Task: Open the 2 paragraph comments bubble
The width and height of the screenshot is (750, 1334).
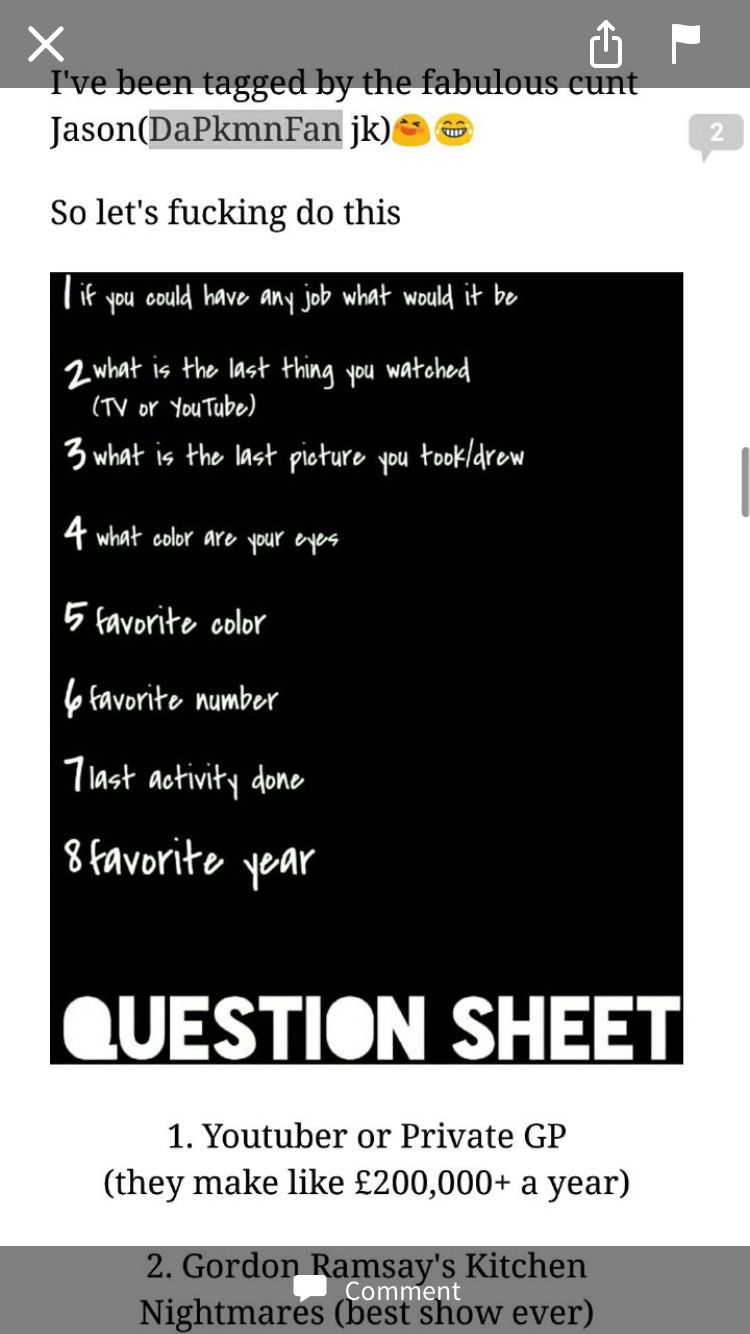Action: point(716,135)
